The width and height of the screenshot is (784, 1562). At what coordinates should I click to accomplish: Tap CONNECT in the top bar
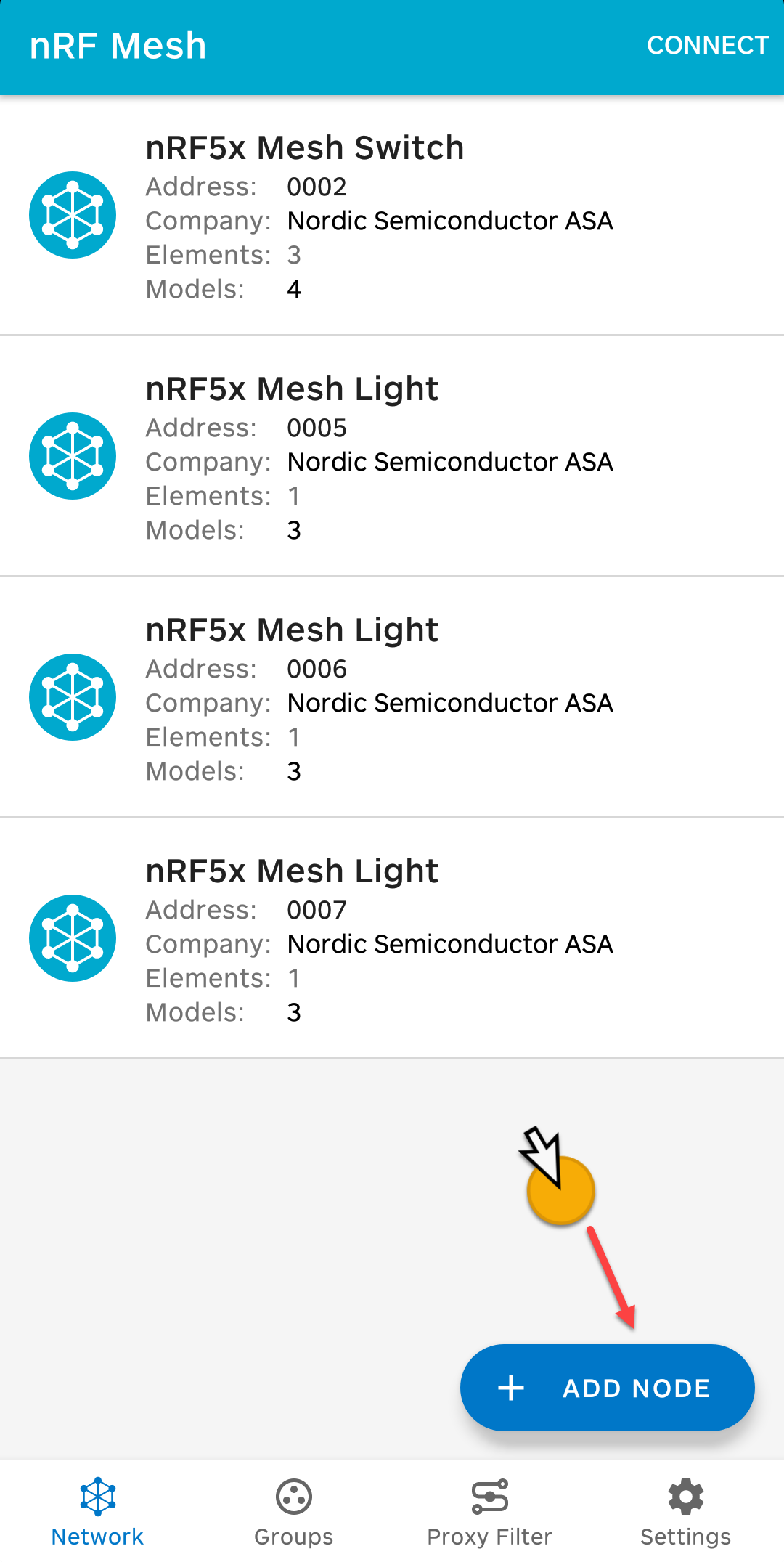click(708, 45)
